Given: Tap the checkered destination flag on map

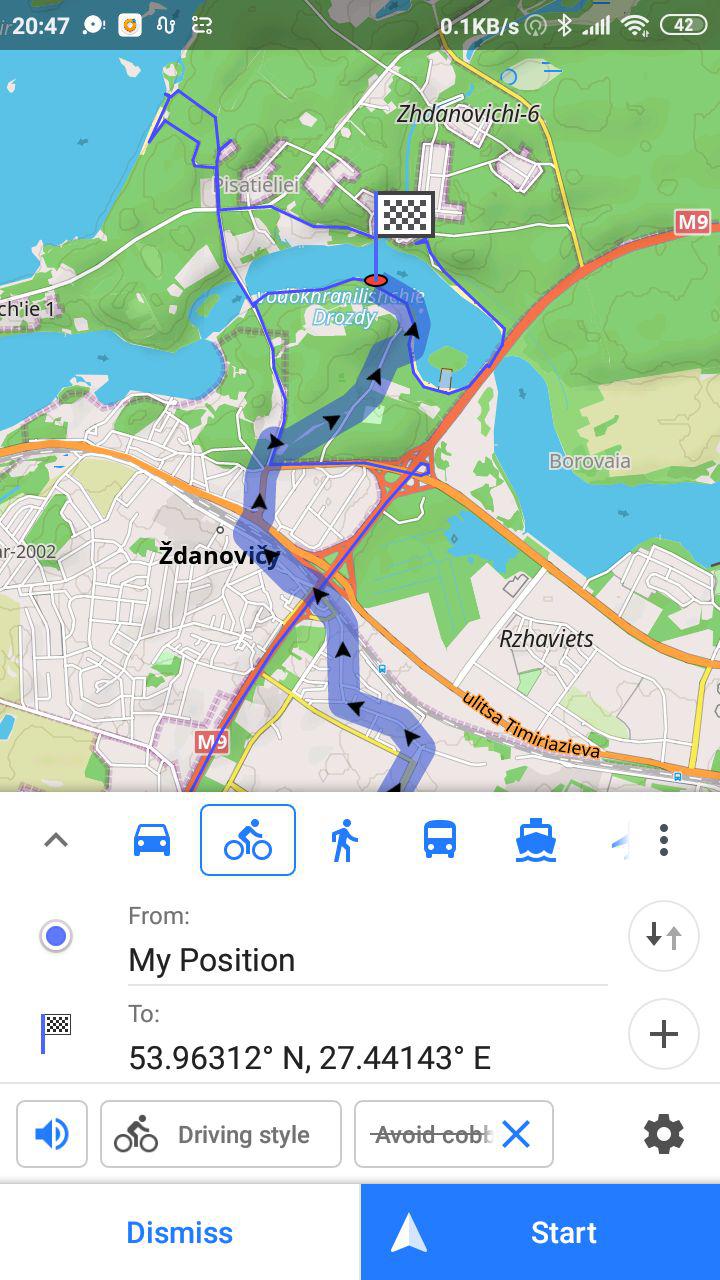Looking at the screenshot, I should pyautogui.click(x=404, y=213).
